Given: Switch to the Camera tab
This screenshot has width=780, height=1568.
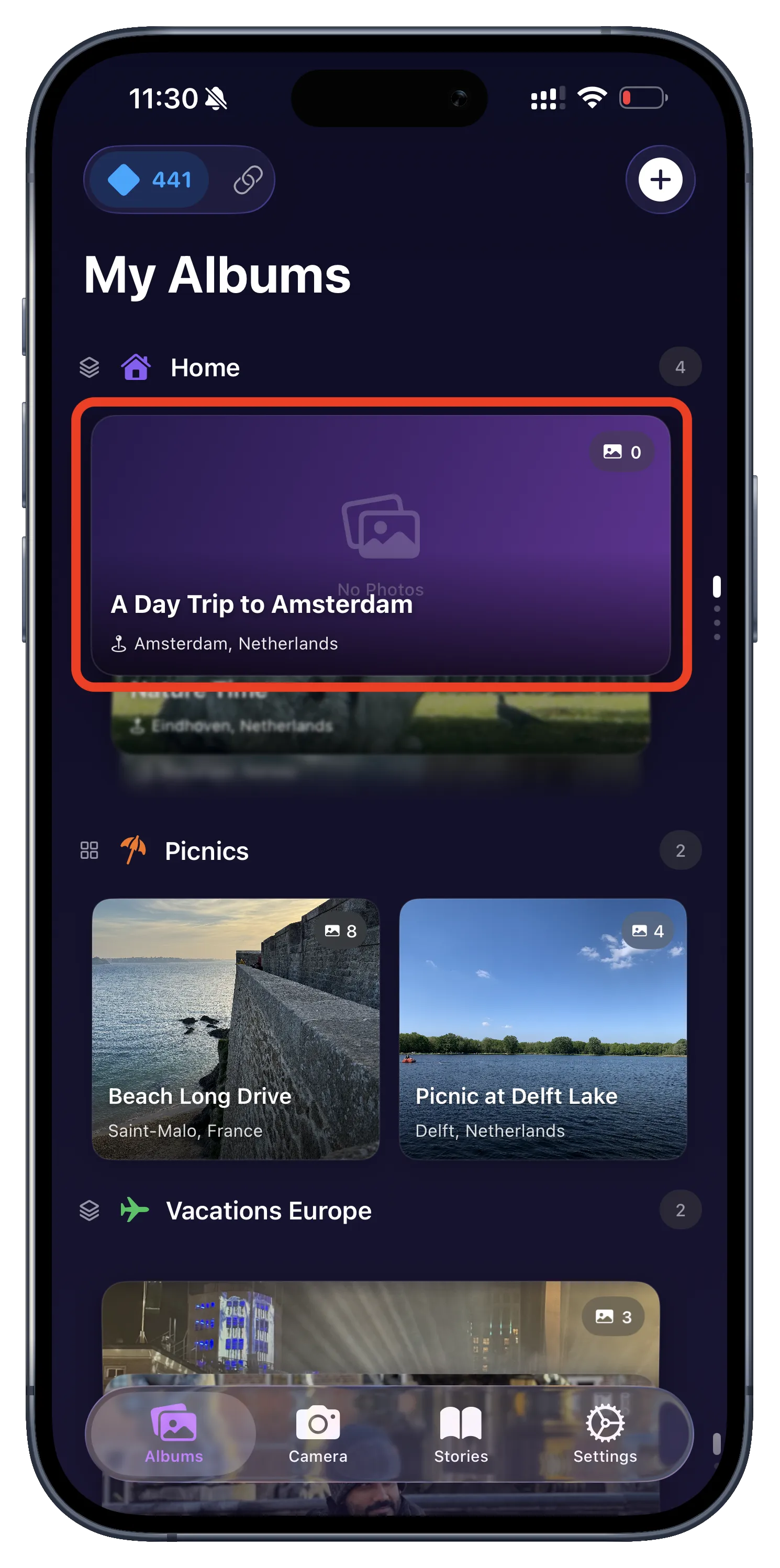Looking at the screenshot, I should 318,1434.
